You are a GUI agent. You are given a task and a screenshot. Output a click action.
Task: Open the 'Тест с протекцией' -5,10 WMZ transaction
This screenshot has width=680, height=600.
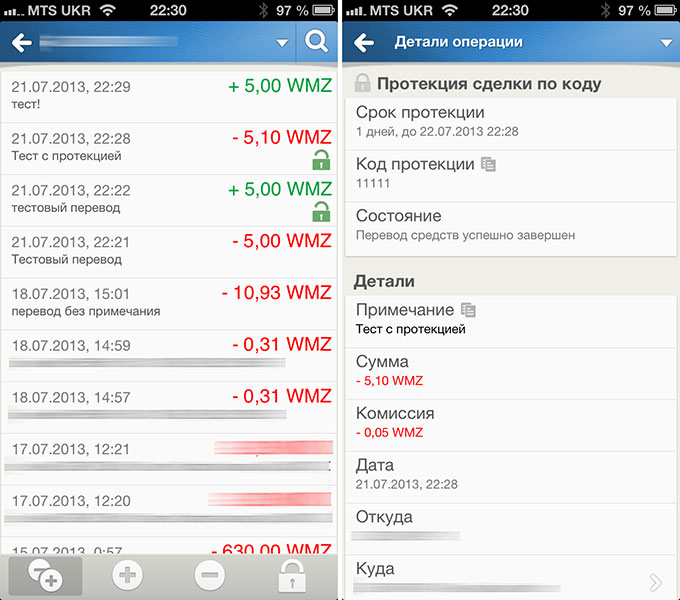point(168,148)
